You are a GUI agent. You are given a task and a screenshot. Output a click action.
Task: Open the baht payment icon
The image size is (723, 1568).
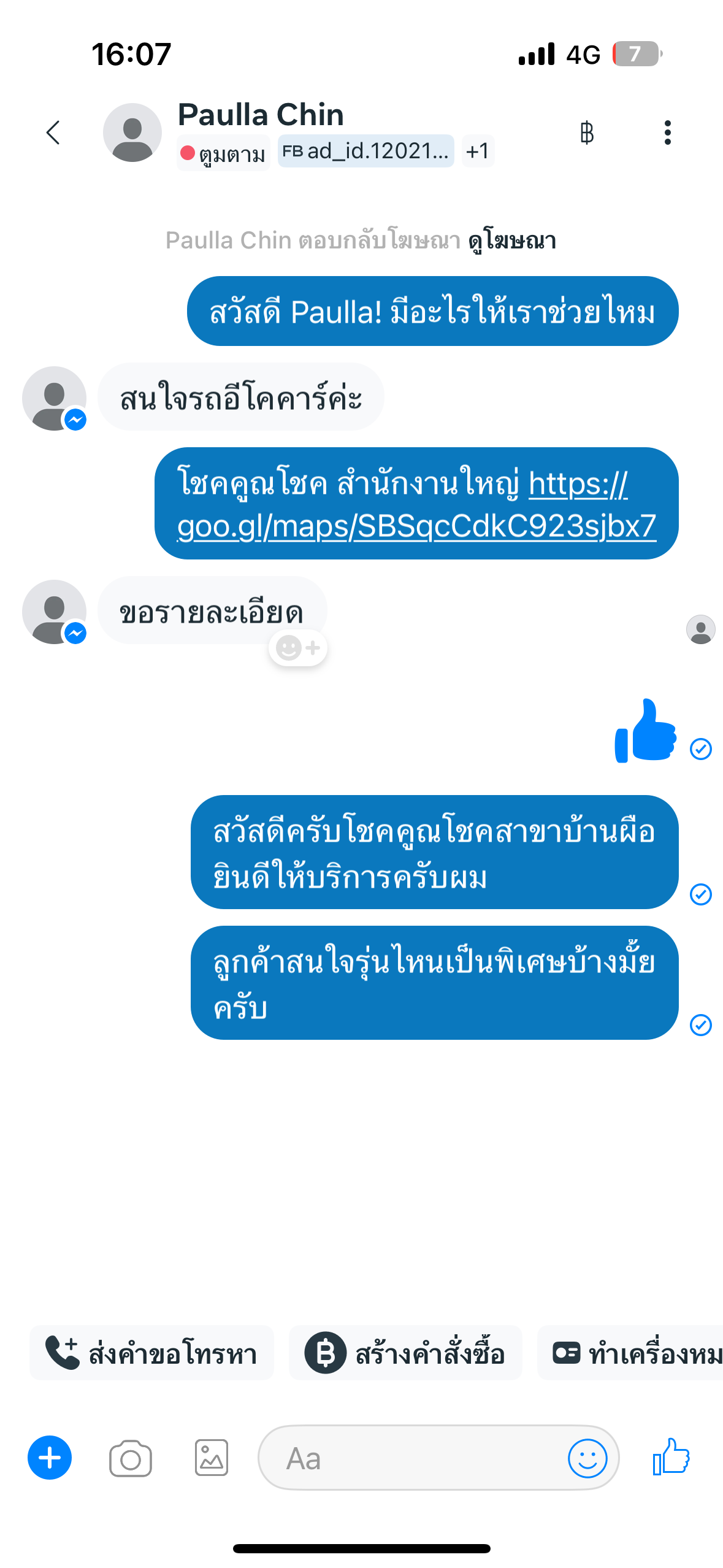click(586, 133)
